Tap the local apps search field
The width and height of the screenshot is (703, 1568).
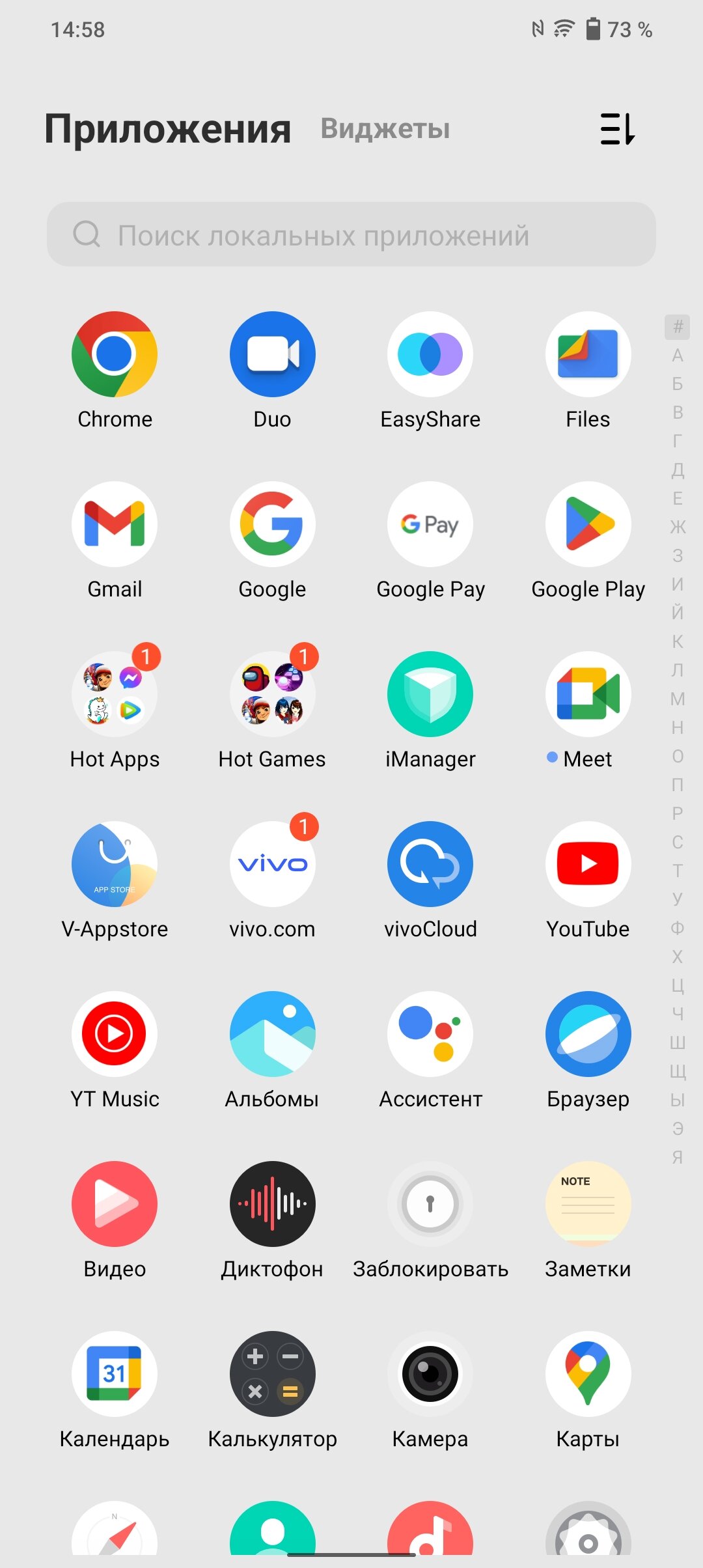[351, 234]
